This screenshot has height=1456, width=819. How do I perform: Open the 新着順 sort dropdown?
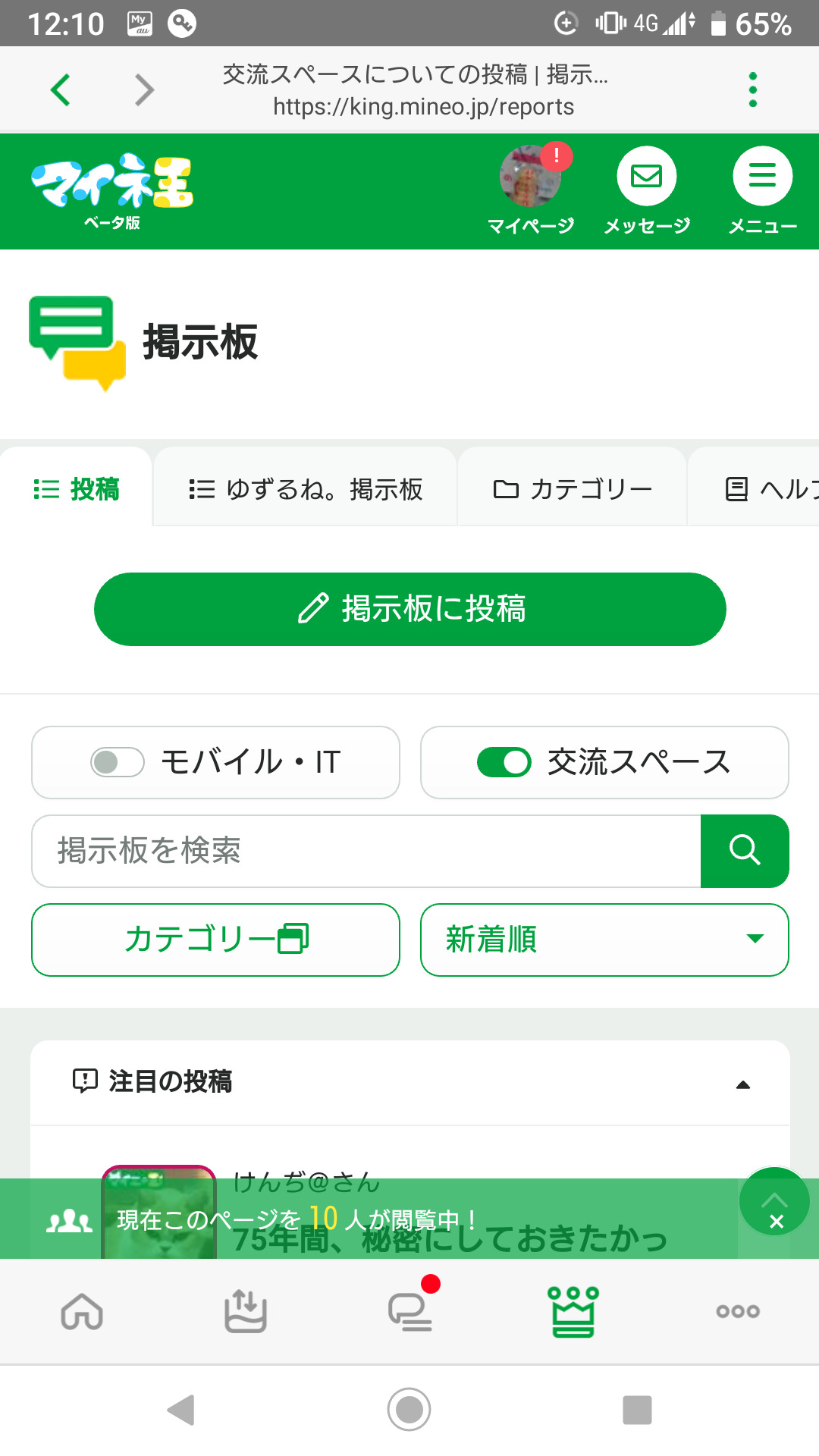pyautogui.click(x=604, y=940)
